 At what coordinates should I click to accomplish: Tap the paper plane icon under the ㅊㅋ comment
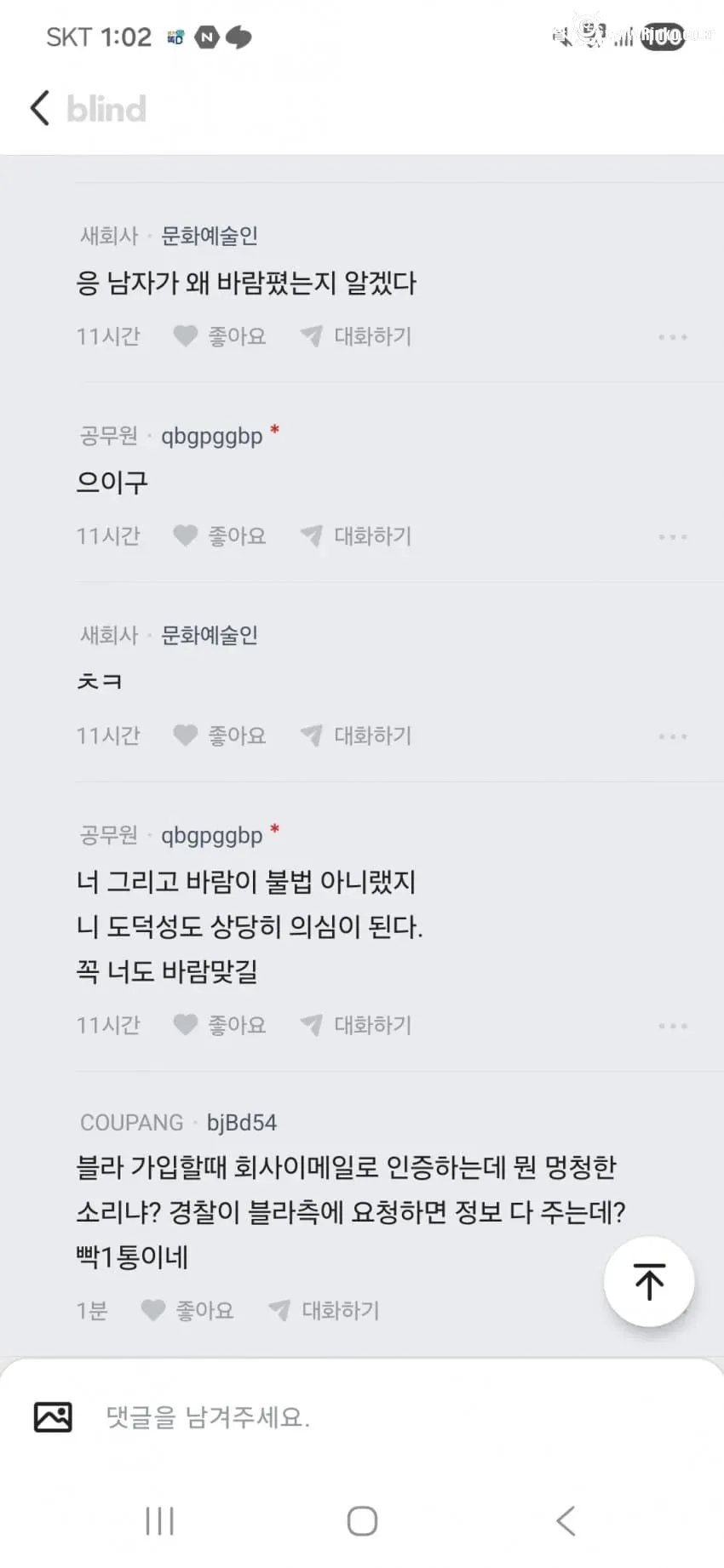coord(312,735)
